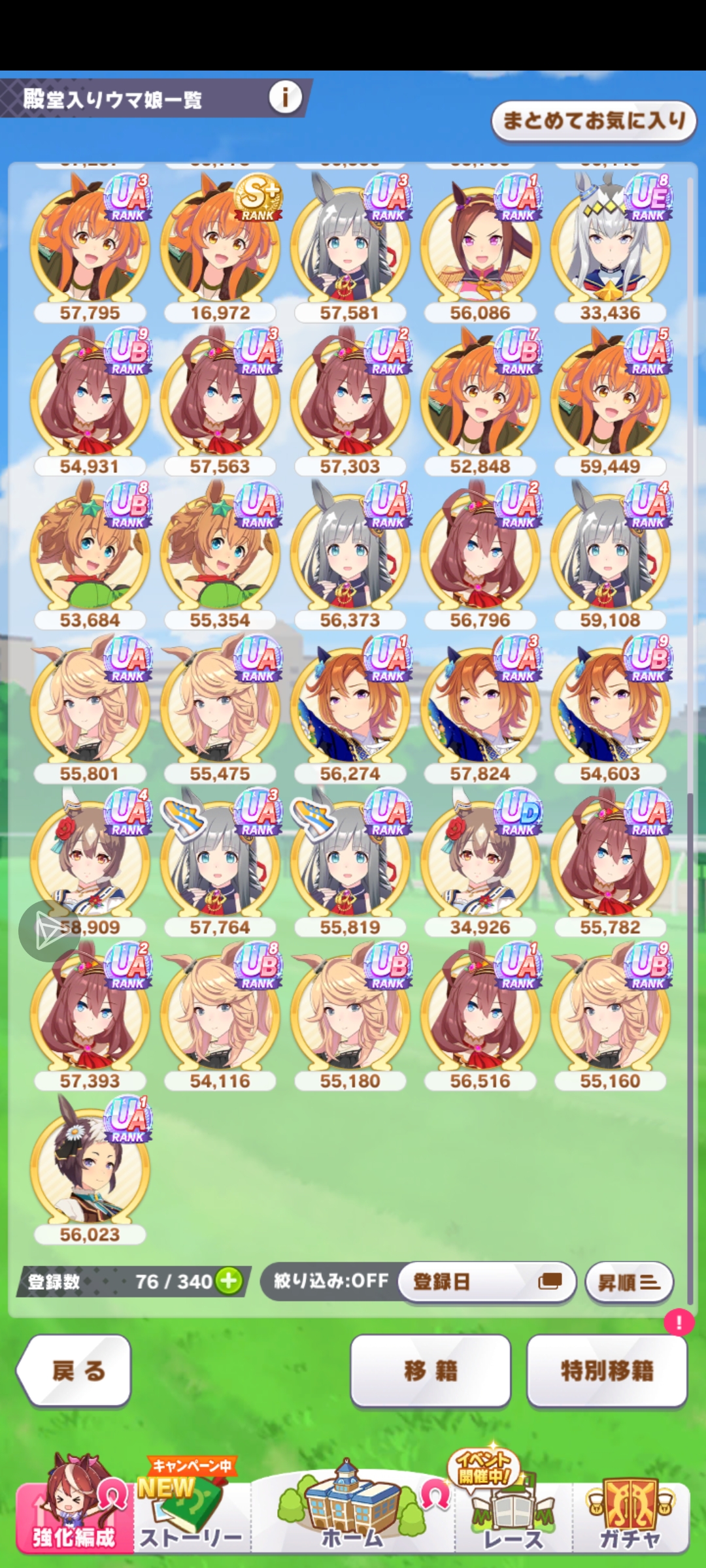Toggle the 昇順 sort order
706x1568 pixels.
click(x=629, y=1282)
